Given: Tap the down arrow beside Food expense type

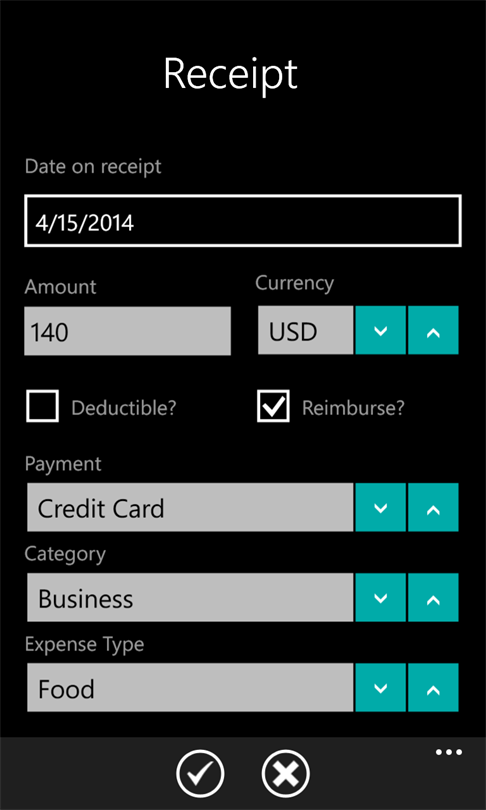Looking at the screenshot, I should (381, 688).
